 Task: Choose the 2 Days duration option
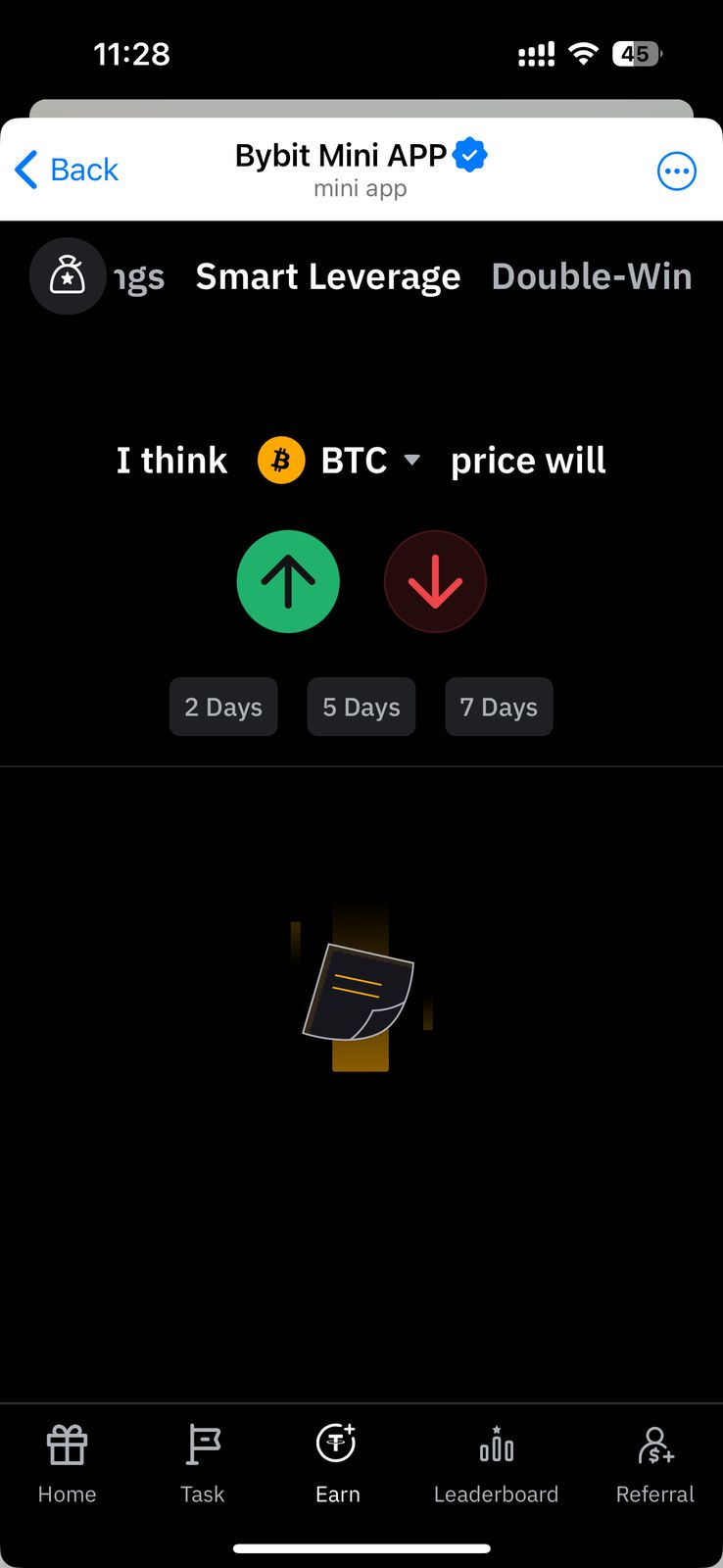click(222, 707)
